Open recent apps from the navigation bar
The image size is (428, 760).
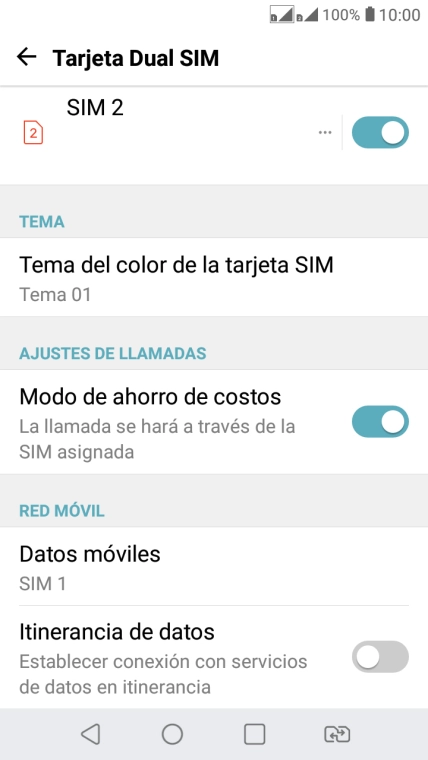point(254,734)
